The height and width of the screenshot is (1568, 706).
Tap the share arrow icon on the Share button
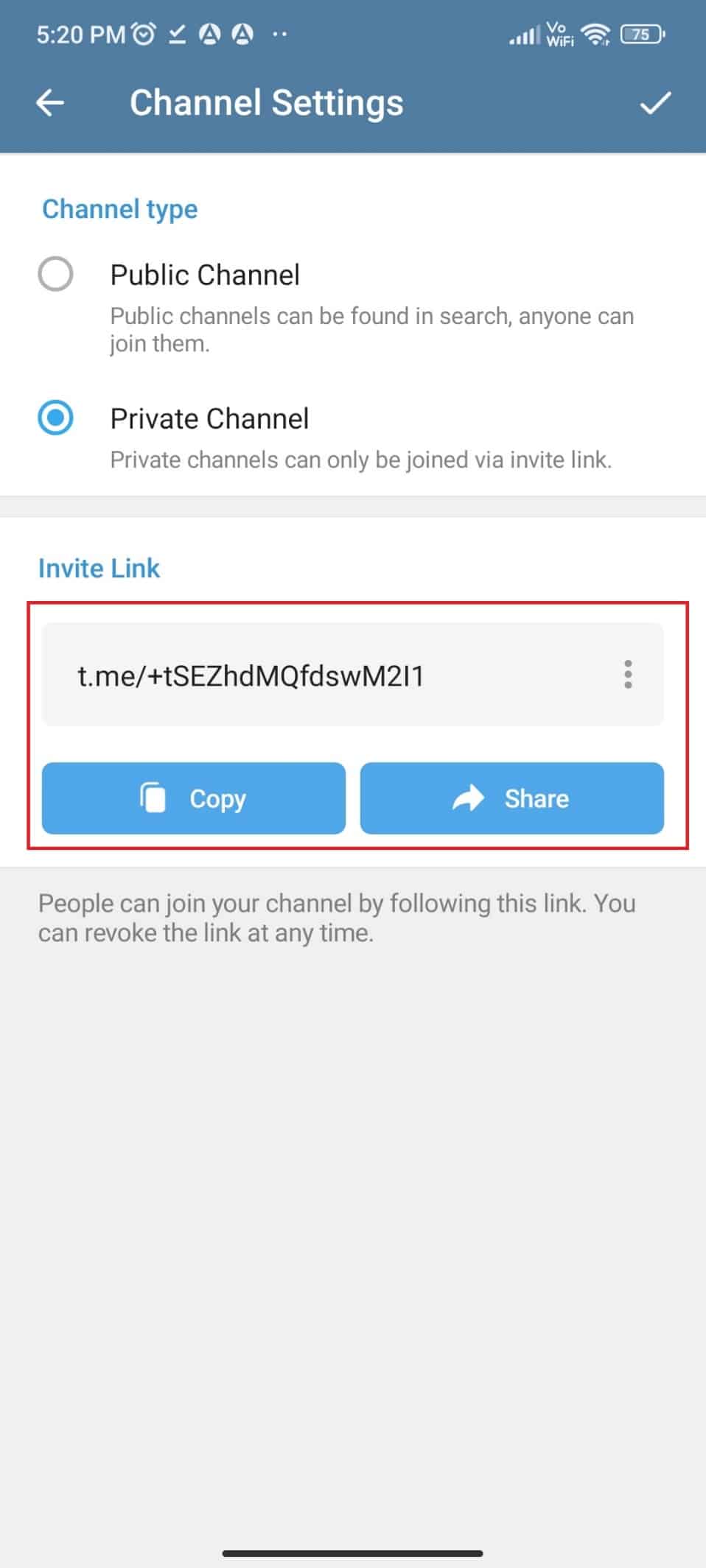(467, 798)
